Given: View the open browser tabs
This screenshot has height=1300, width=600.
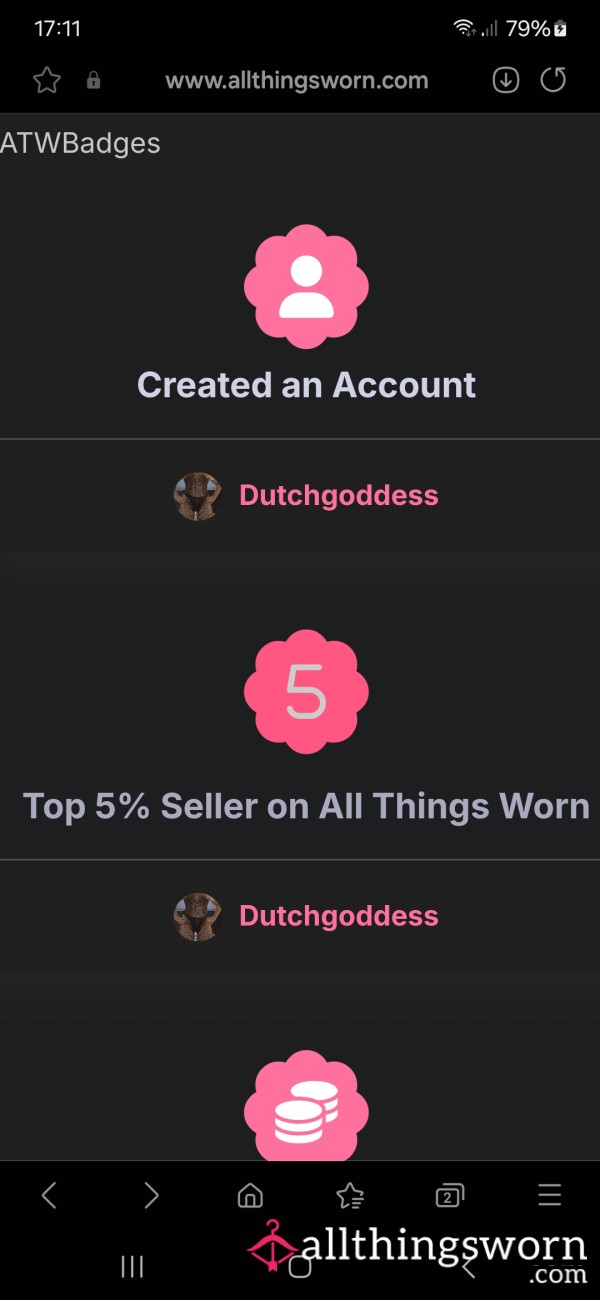Looking at the screenshot, I should click(449, 1195).
